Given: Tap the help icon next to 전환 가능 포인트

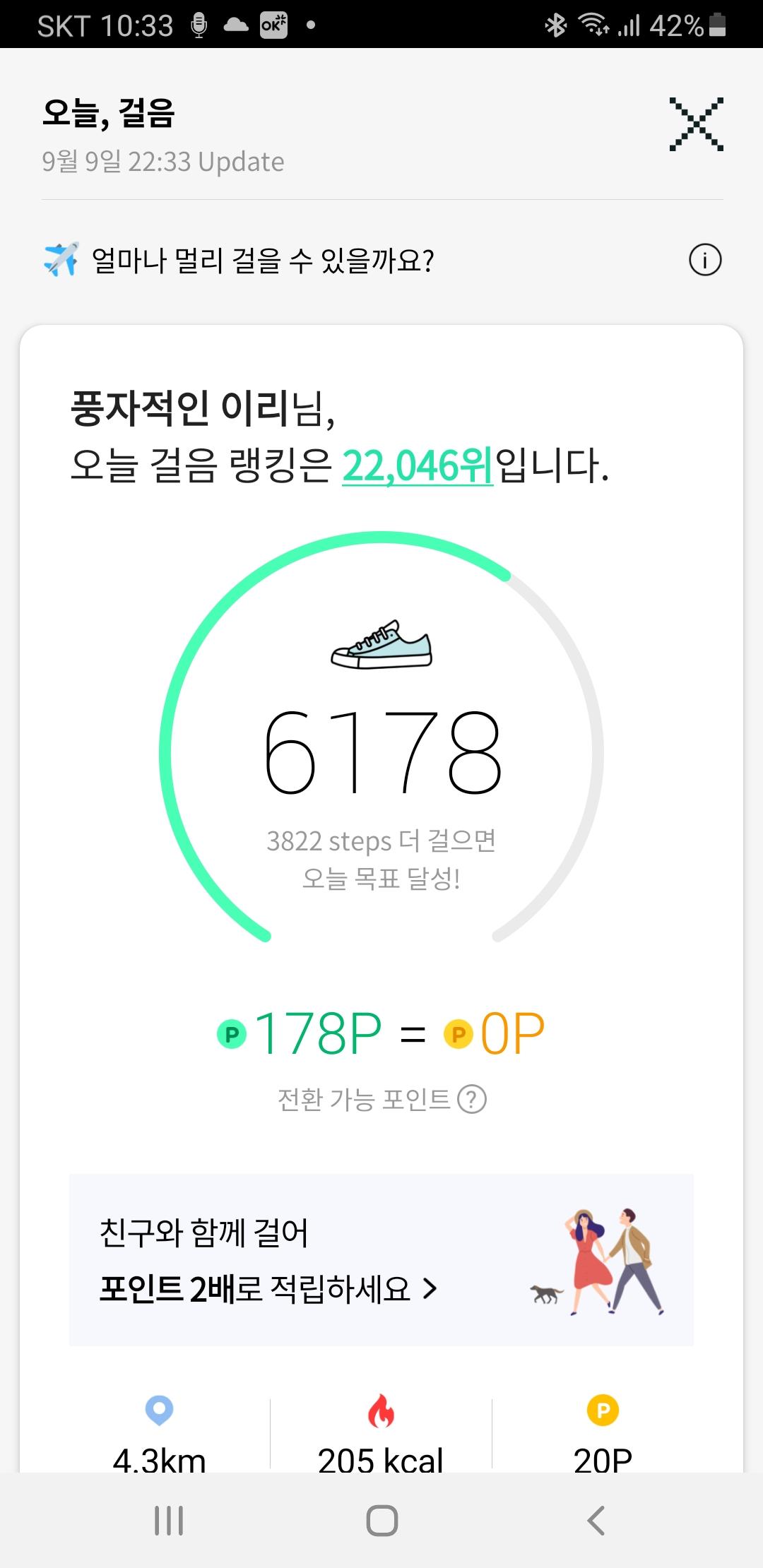Looking at the screenshot, I should pyautogui.click(x=472, y=1099).
